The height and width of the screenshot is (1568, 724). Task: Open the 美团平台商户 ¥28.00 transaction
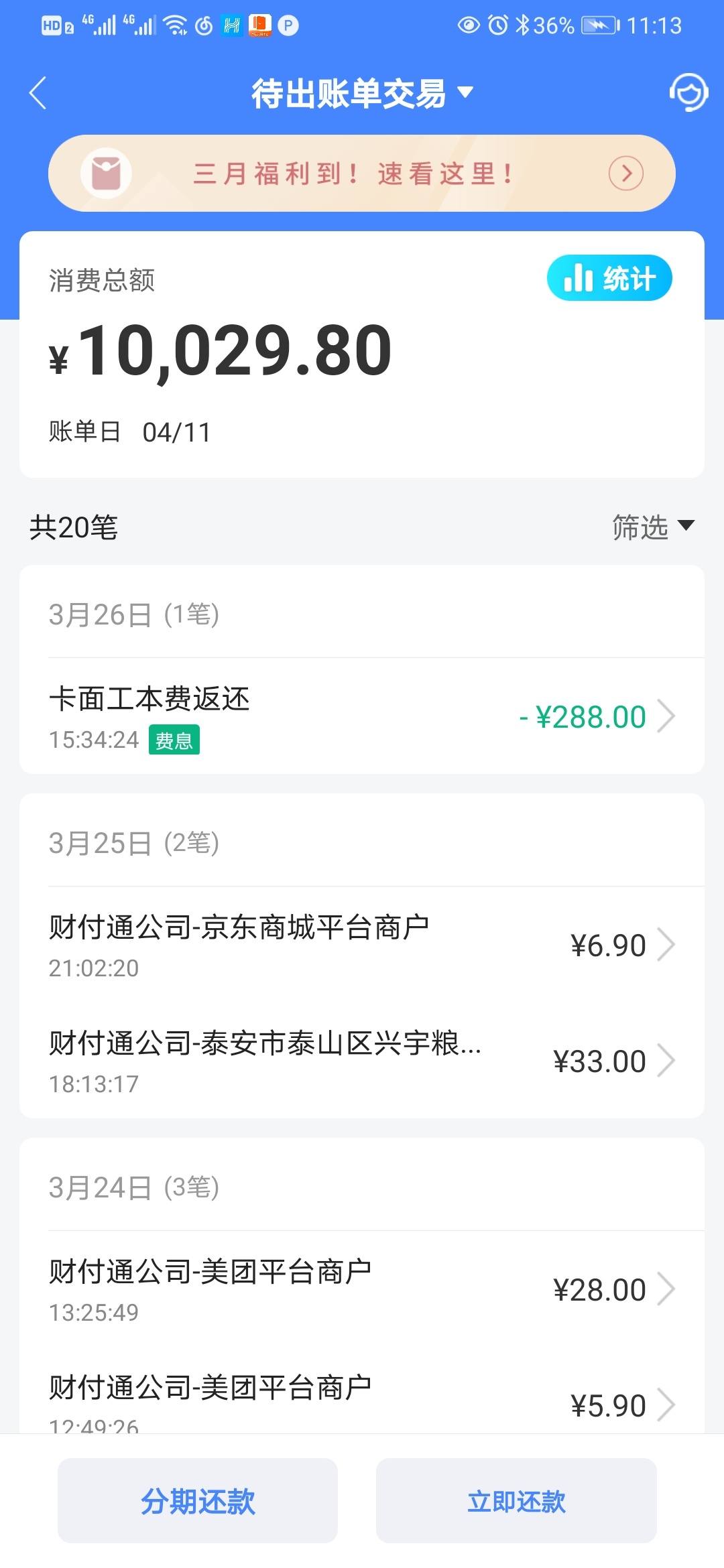pos(362,1289)
